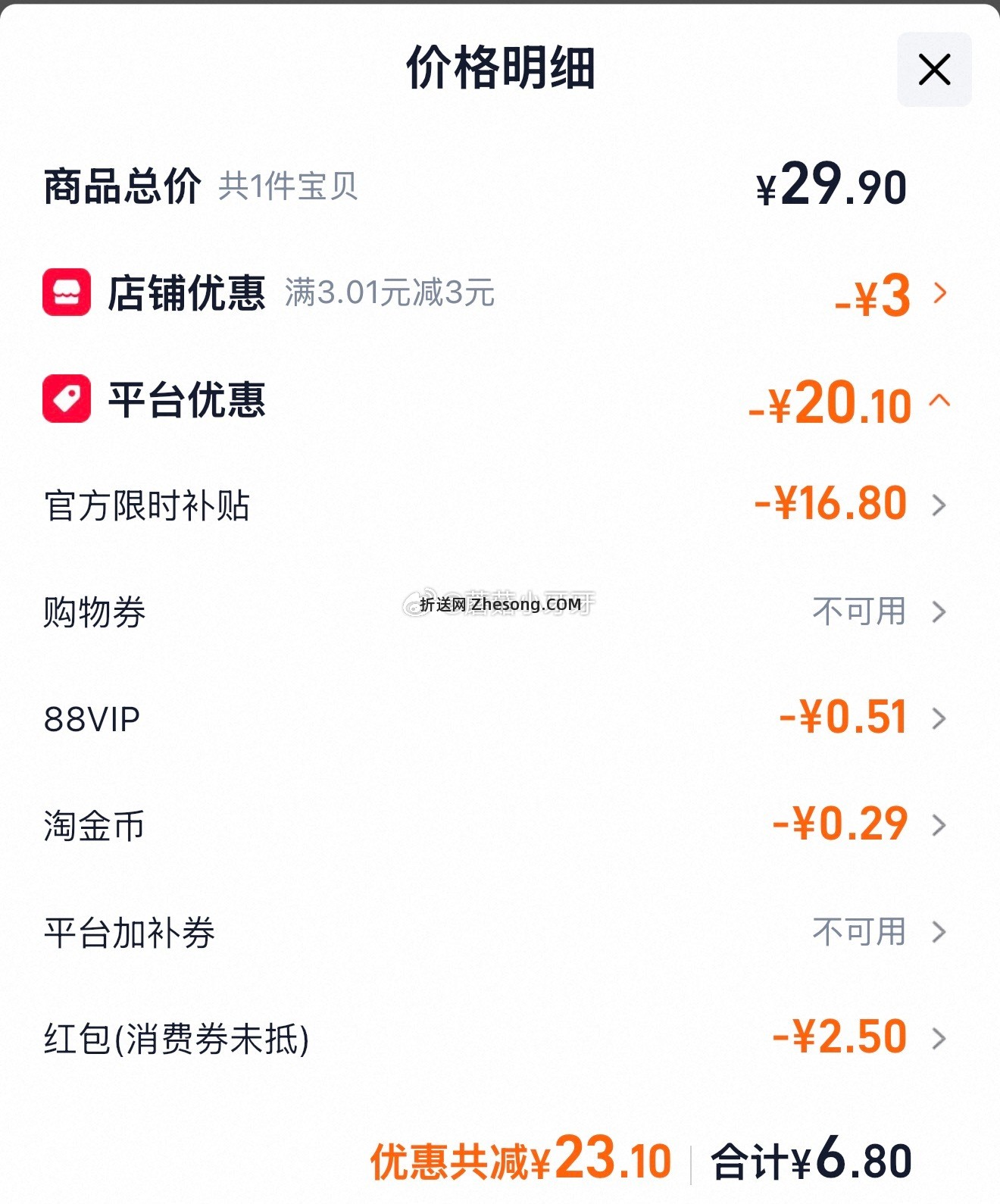
Task: Click the 满3.01元减3元 promotion label
Action: (x=387, y=296)
